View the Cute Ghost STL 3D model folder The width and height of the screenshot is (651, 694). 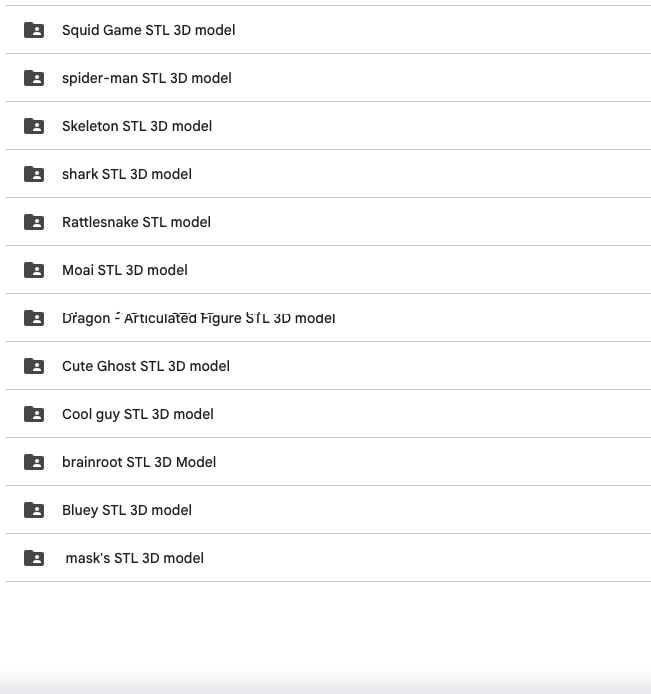pos(328,366)
